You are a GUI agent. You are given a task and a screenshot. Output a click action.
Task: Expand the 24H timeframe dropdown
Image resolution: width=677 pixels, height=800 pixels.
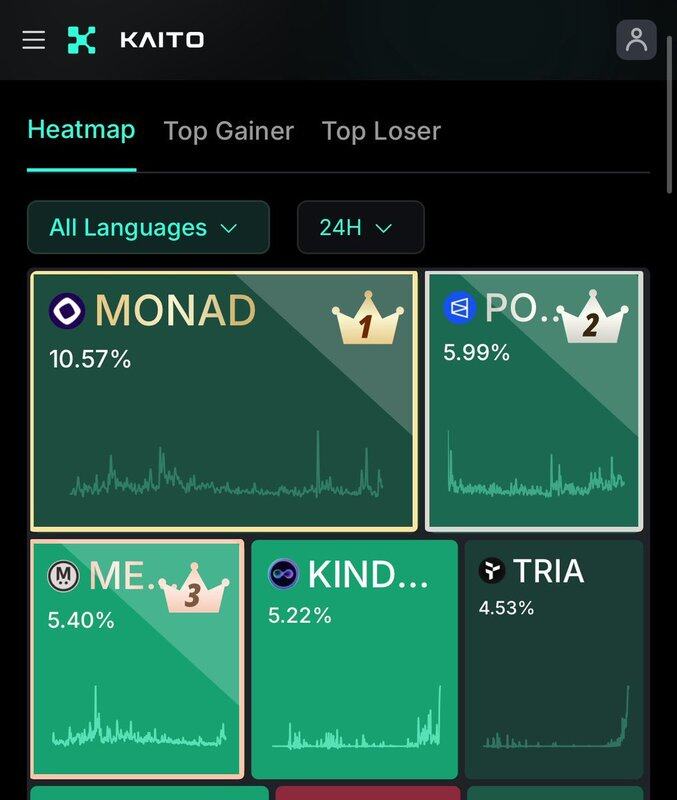click(x=360, y=227)
